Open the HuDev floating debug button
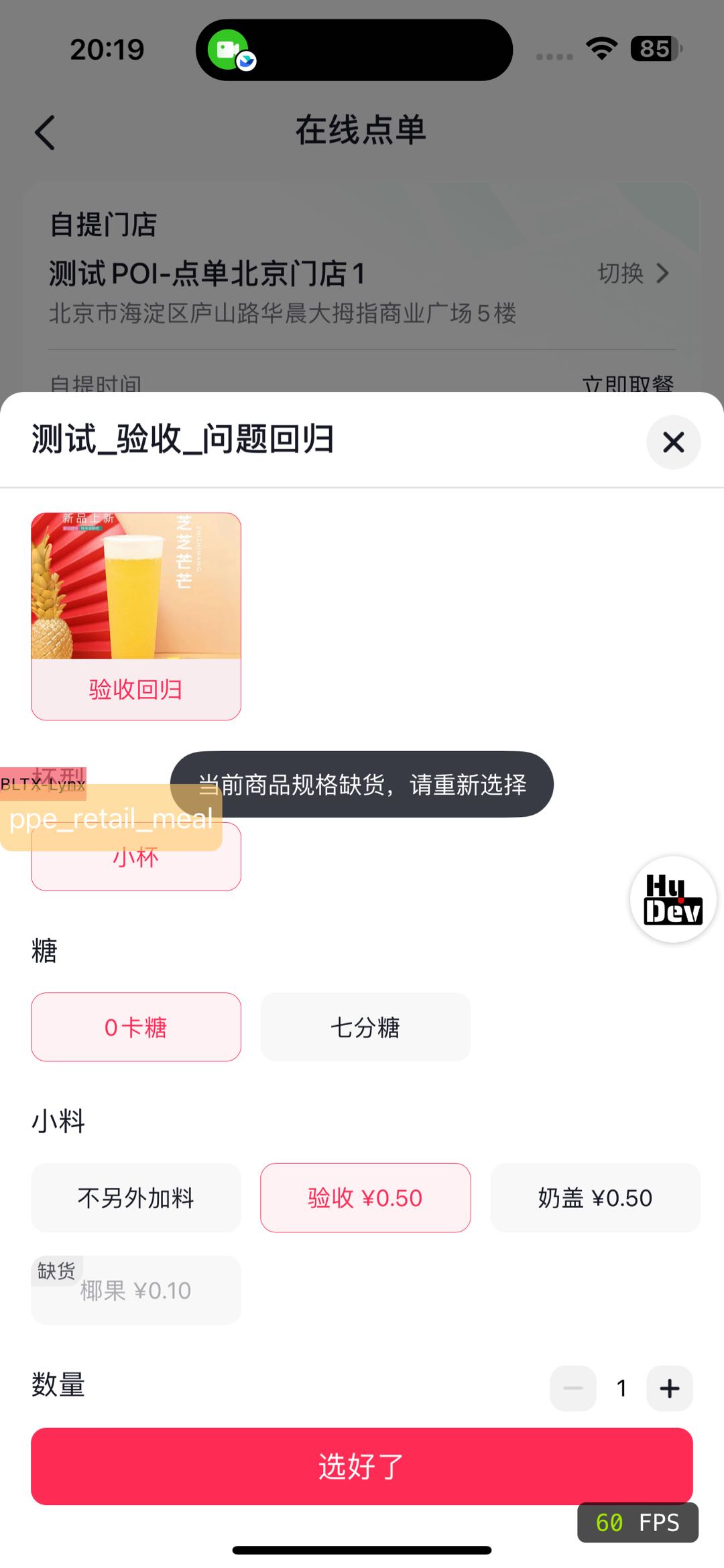 pos(673,899)
